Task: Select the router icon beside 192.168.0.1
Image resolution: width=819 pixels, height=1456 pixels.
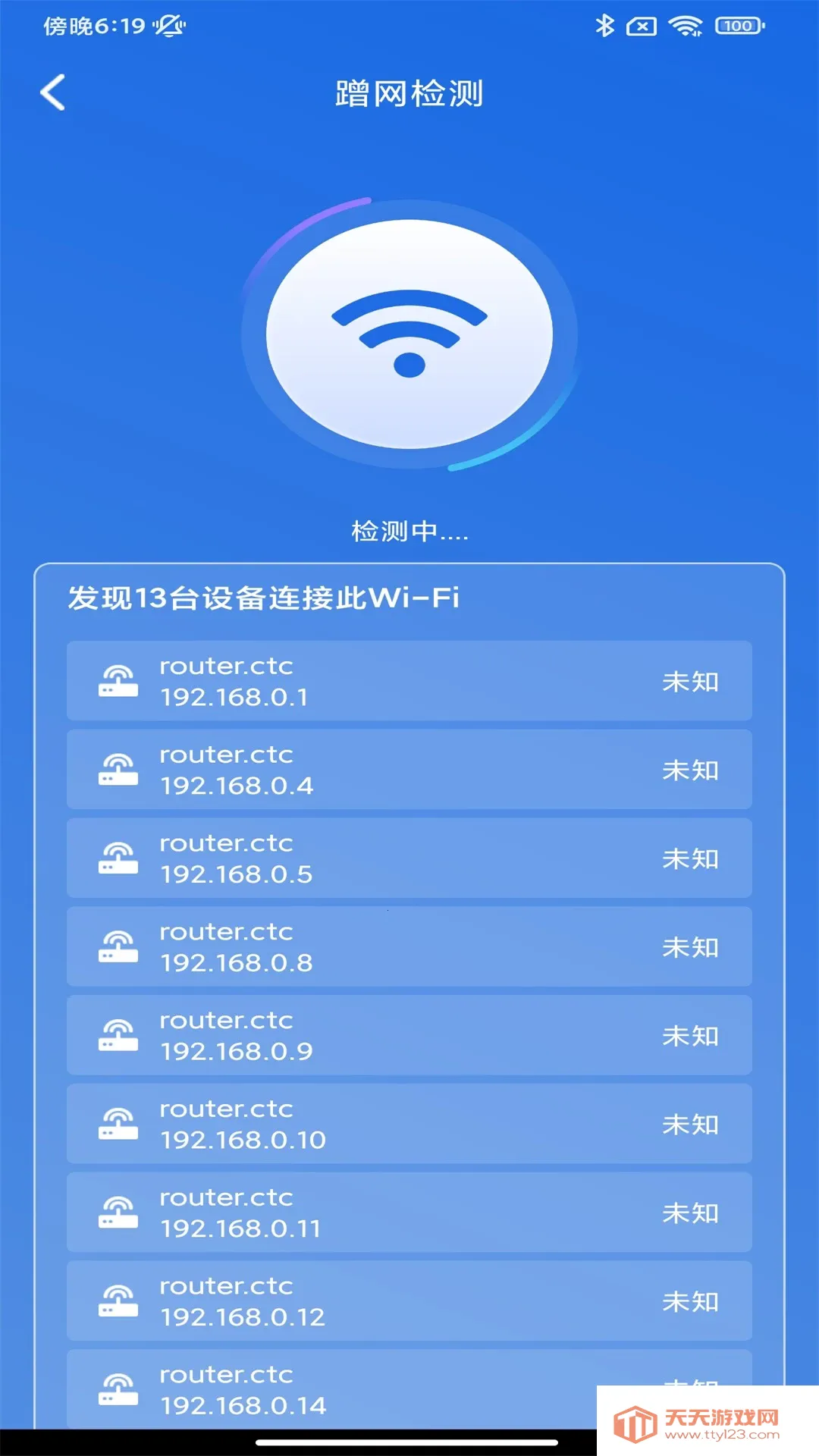Action: tap(118, 681)
